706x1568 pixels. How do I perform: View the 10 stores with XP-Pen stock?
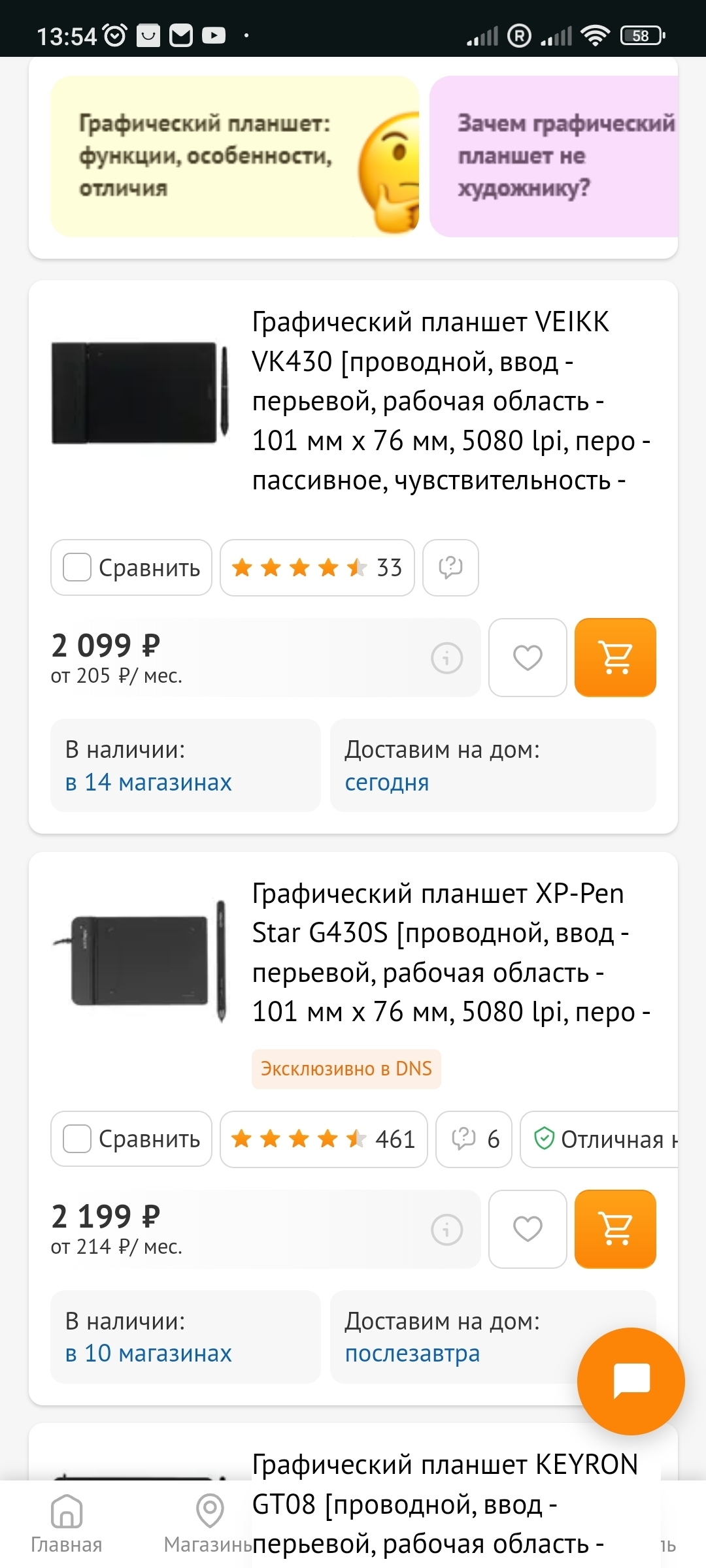coord(149,1353)
